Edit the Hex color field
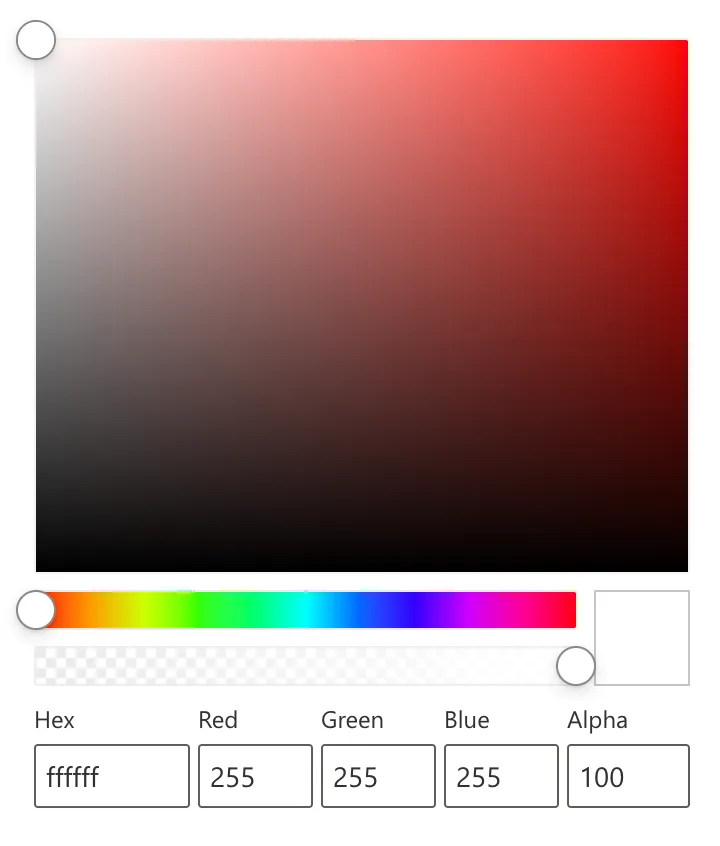The width and height of the screenshot is (720, 846). coord(112,776)
